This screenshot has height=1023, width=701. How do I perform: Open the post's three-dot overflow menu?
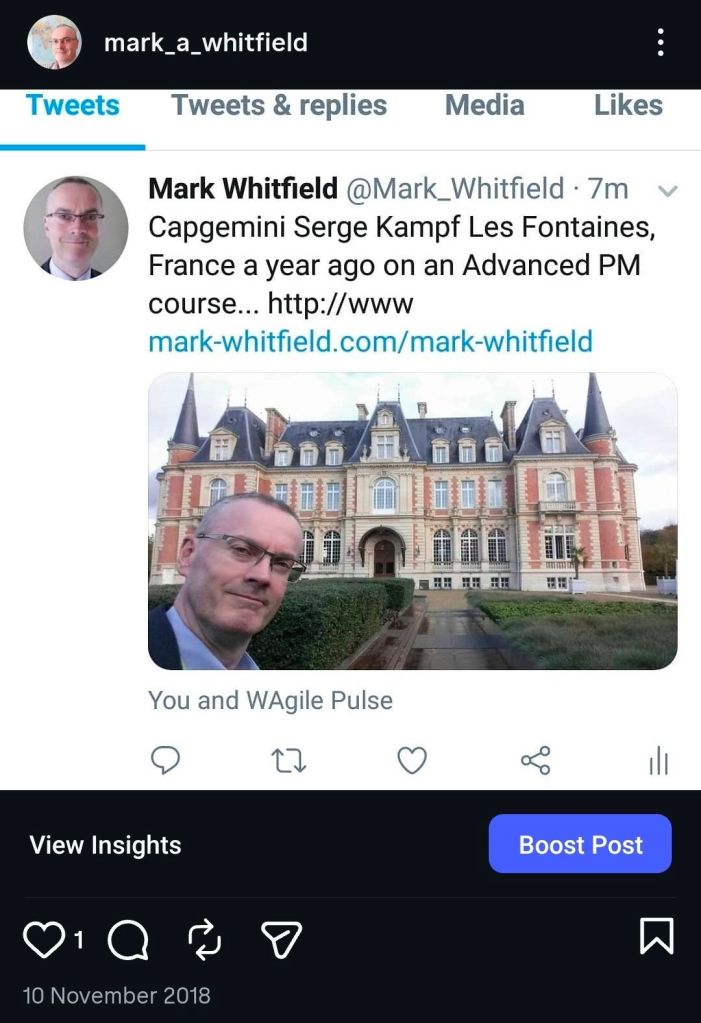click(660, 43)
